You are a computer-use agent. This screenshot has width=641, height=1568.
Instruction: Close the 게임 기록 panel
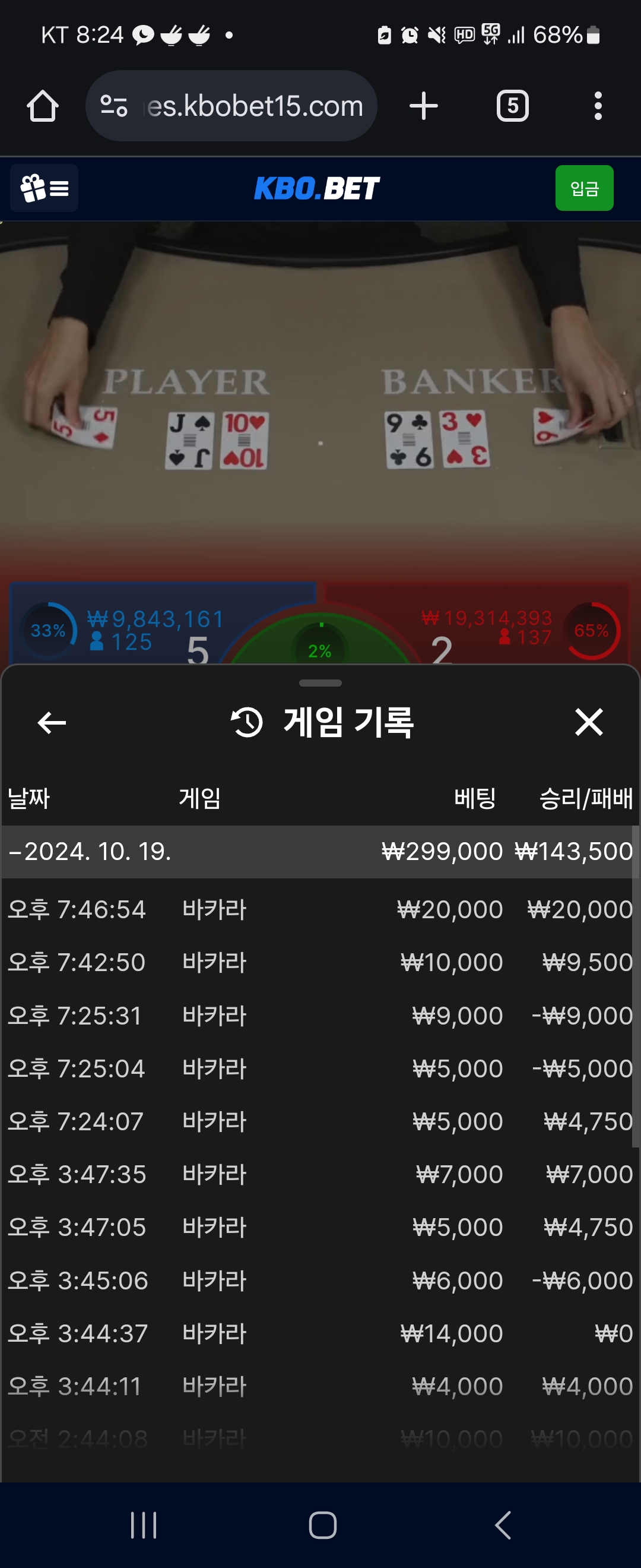[588, 722]
